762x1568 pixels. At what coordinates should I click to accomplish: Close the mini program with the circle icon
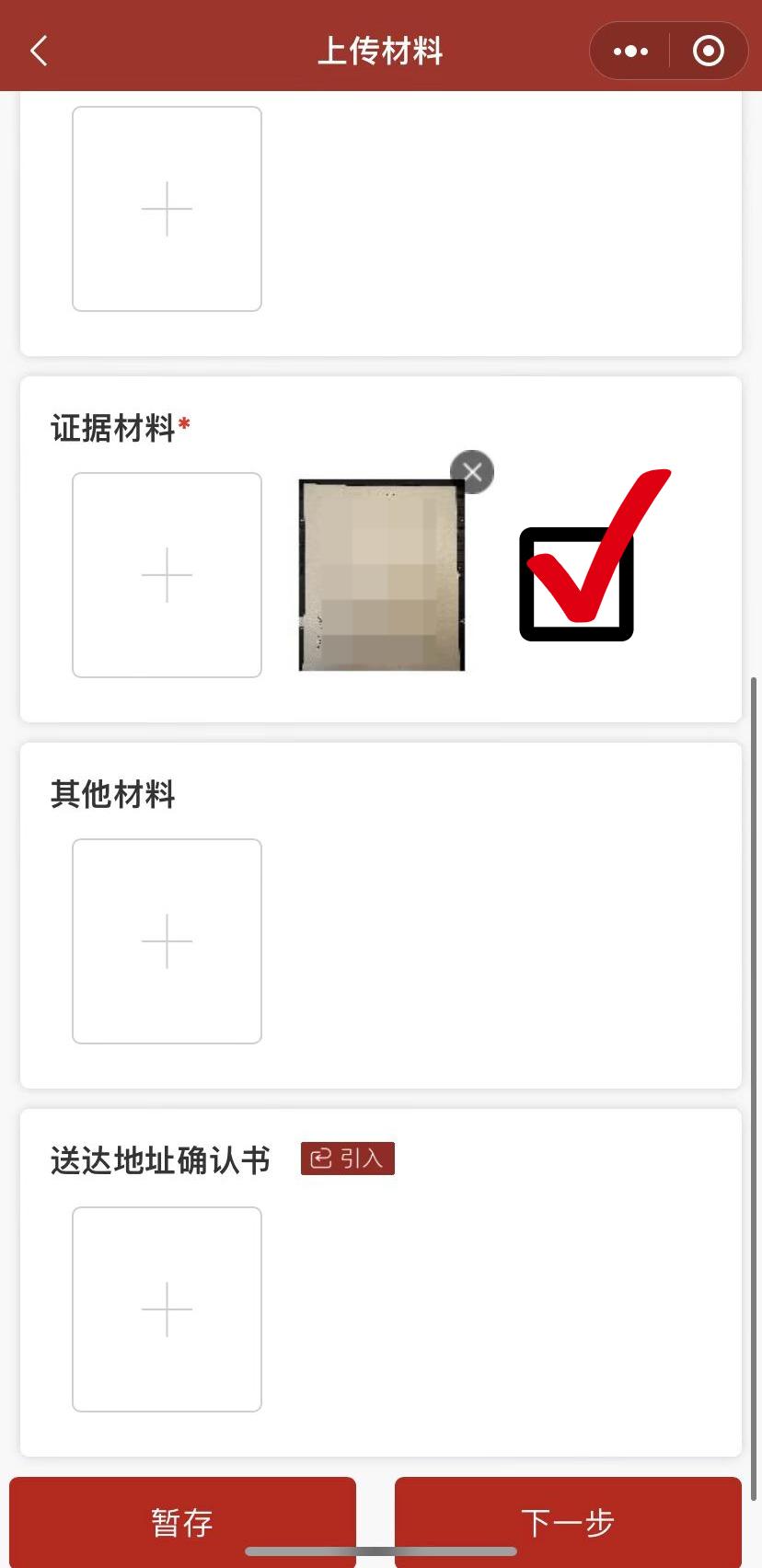point(708,52)
